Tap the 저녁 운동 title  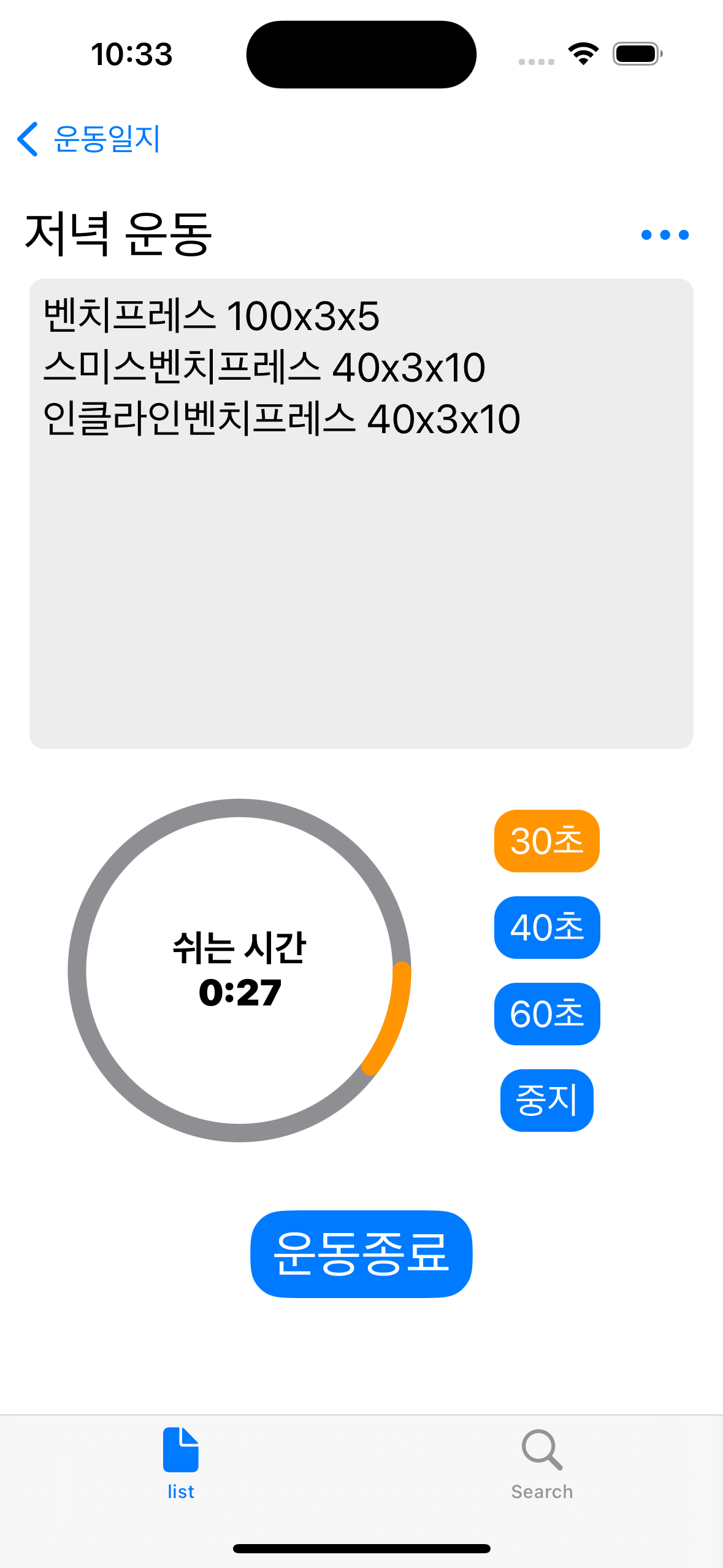(x=118, y=234)
